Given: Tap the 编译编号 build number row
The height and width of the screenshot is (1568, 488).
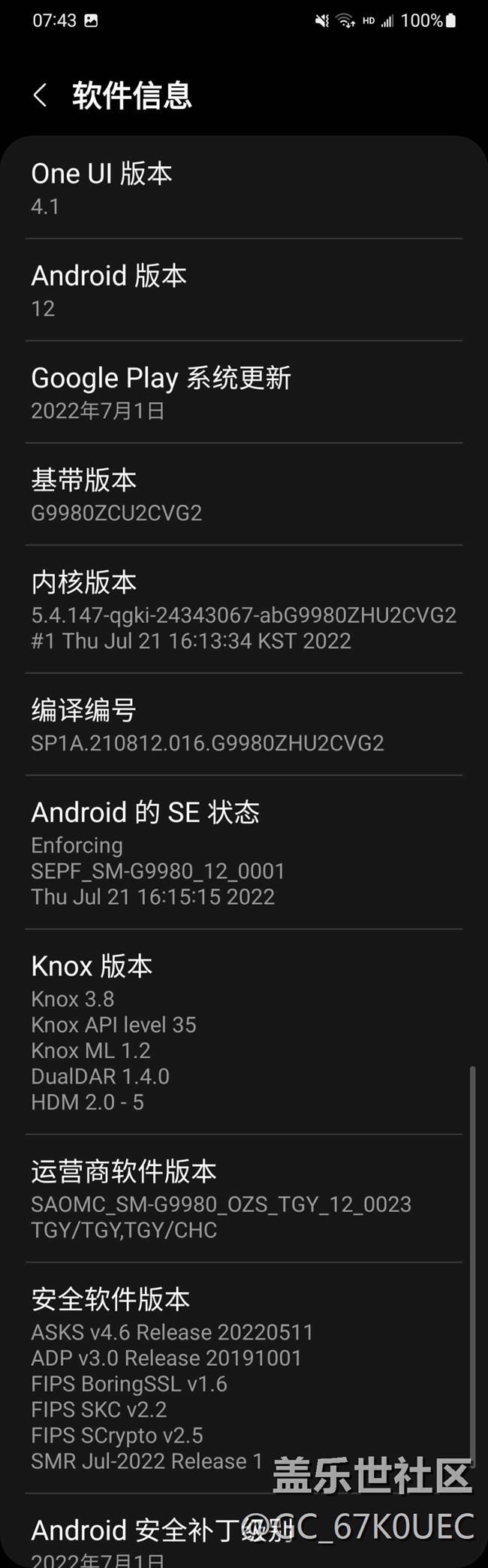Looking at the screenshot, I should tap(243, 724).
